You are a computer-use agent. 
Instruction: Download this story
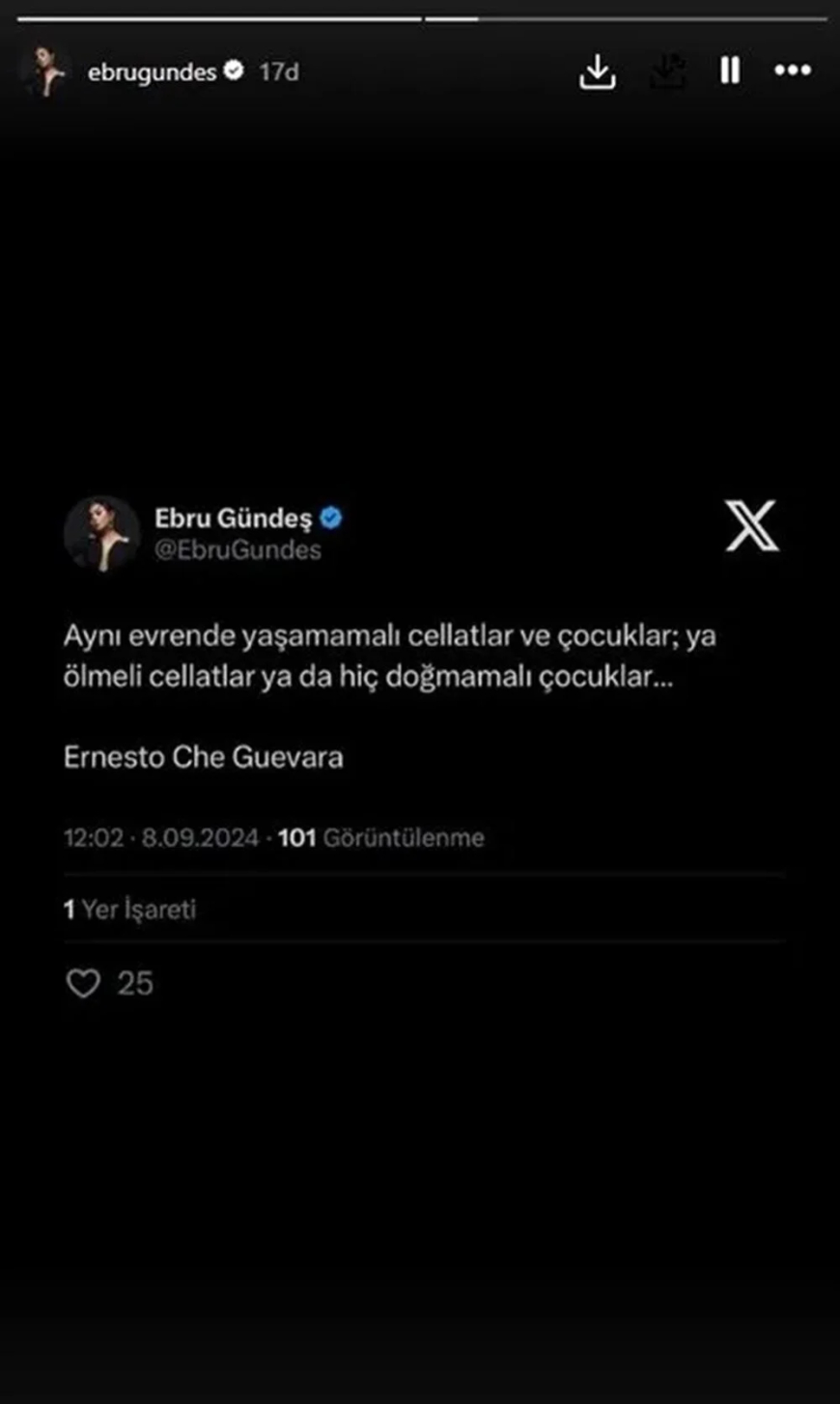[598, 71]
